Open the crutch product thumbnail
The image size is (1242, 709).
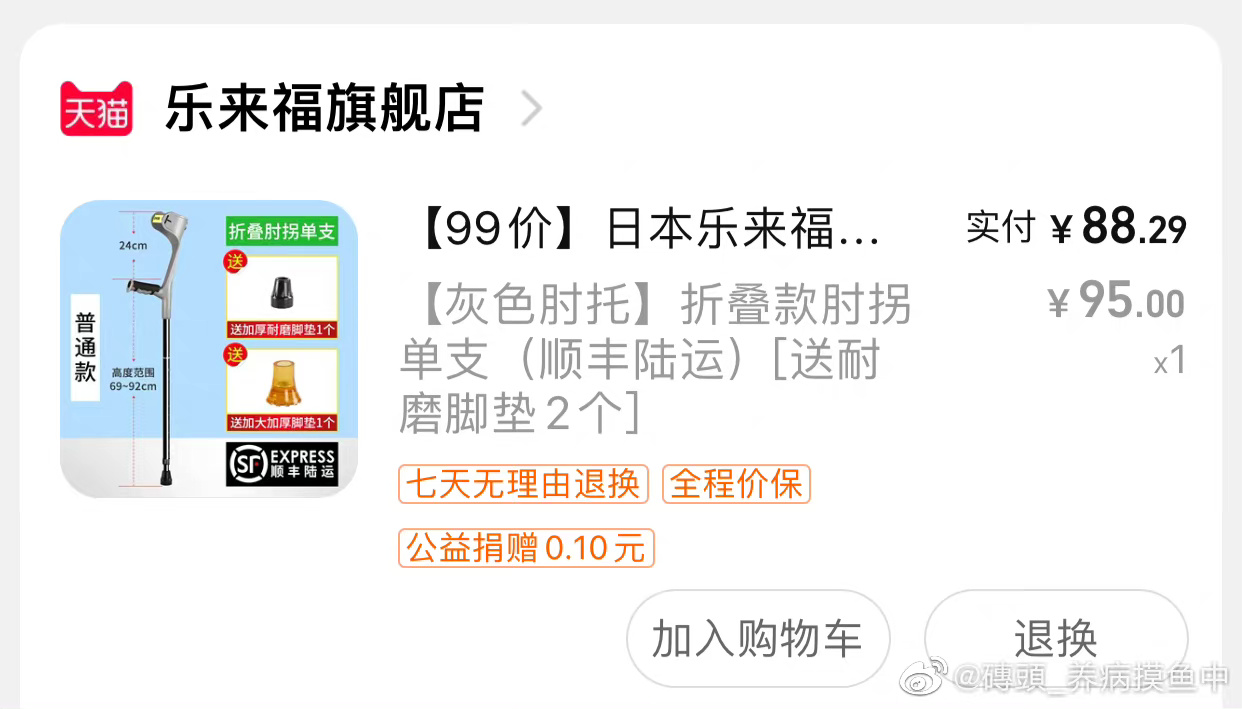pyautogui.click(x=209, y=348)
